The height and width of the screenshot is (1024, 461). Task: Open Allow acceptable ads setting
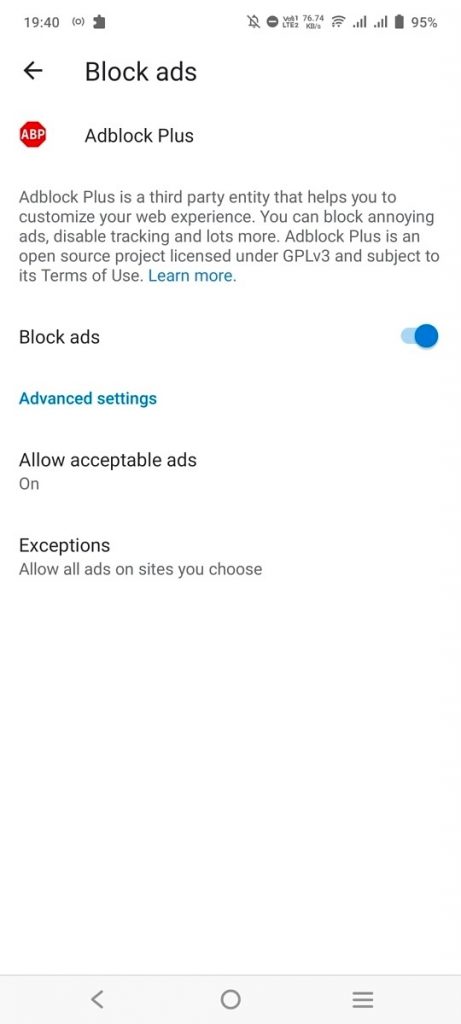tap(230, 471)
